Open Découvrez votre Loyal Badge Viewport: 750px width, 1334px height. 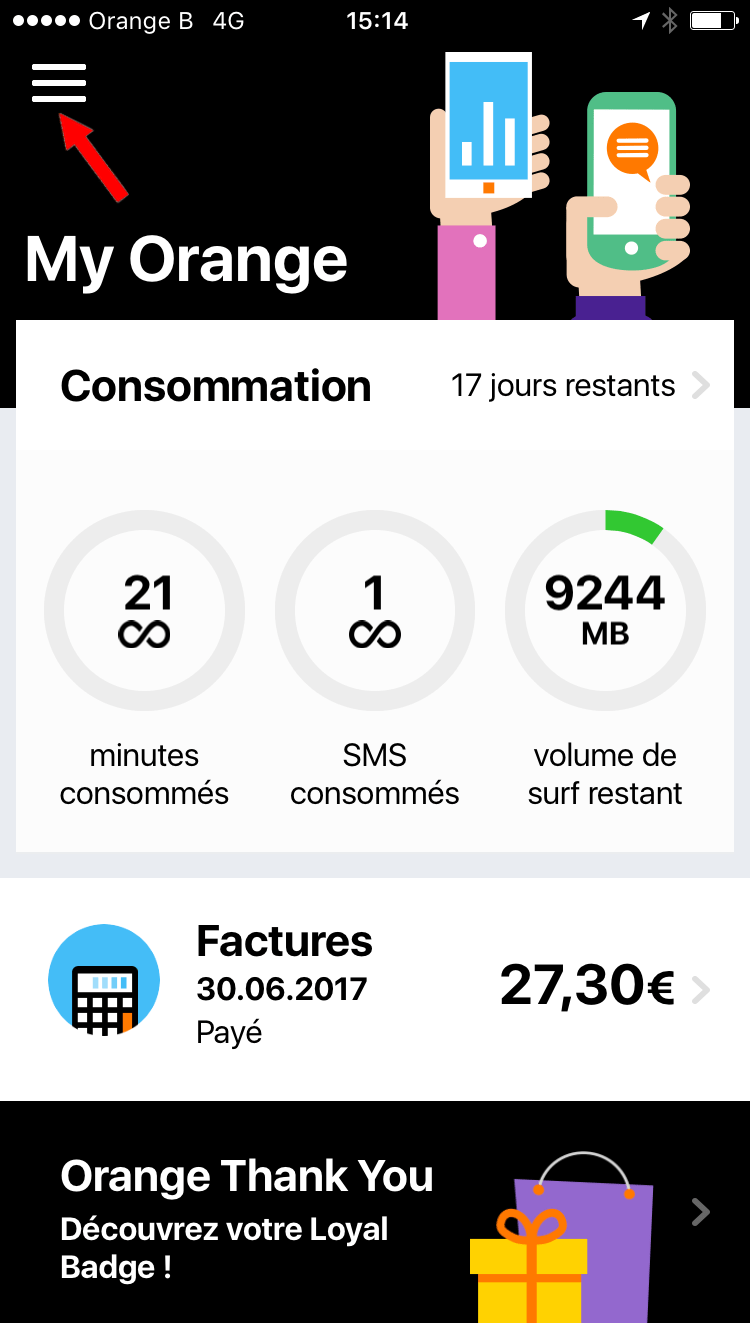[223, 1248]
